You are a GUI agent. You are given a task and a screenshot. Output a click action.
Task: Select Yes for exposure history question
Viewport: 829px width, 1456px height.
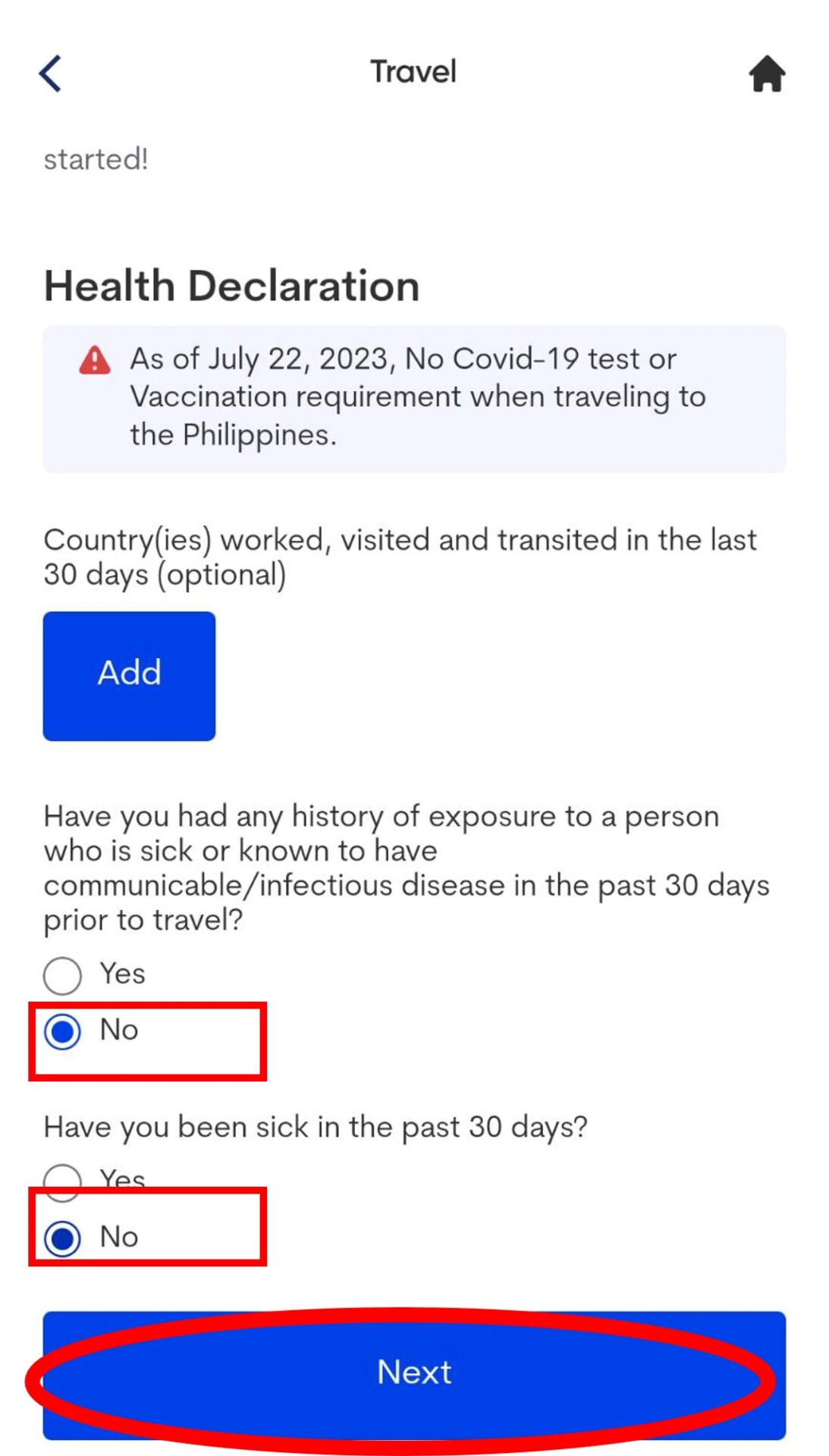click(63, 975)
